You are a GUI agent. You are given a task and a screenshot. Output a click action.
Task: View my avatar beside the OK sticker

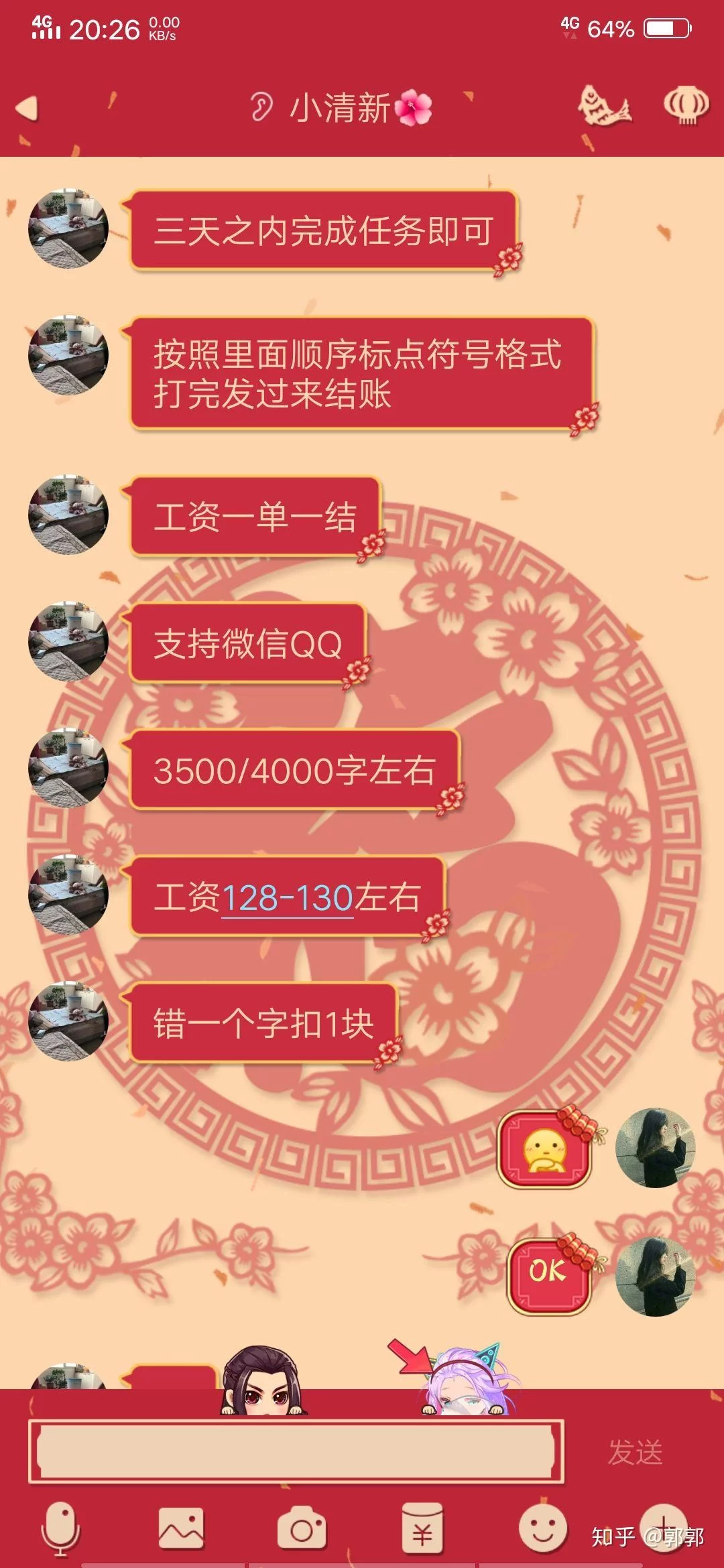[655, 1277]
